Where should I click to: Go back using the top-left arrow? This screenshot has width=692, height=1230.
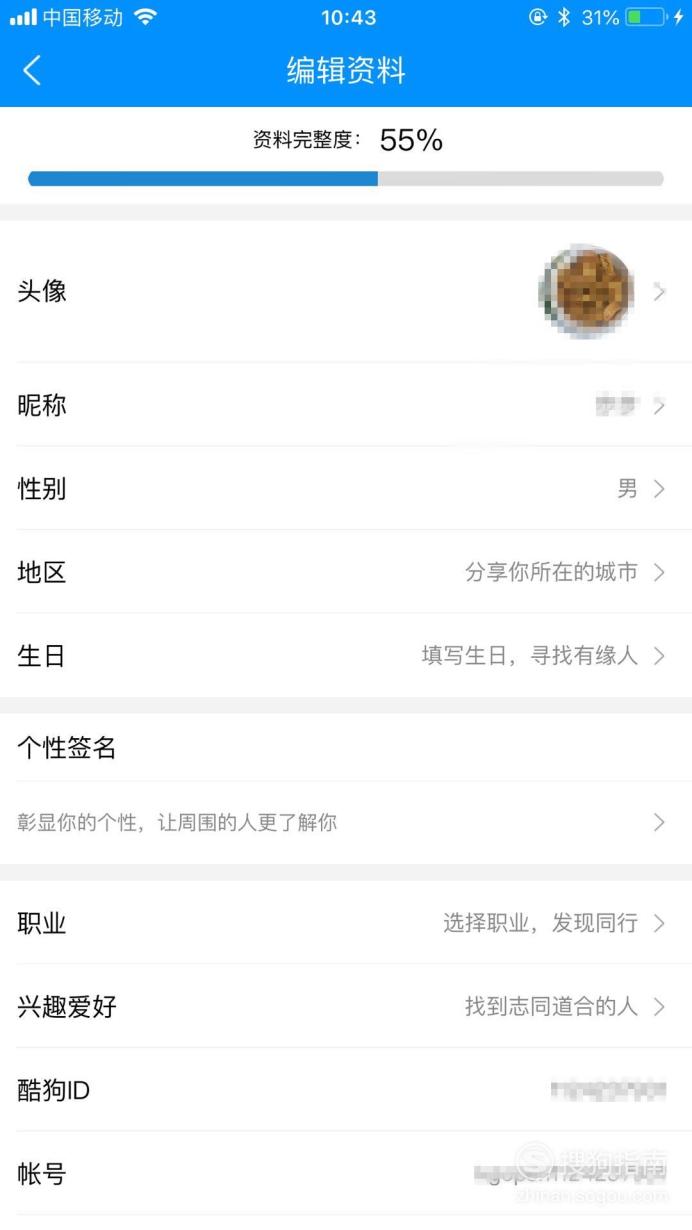tap(32, 71)
